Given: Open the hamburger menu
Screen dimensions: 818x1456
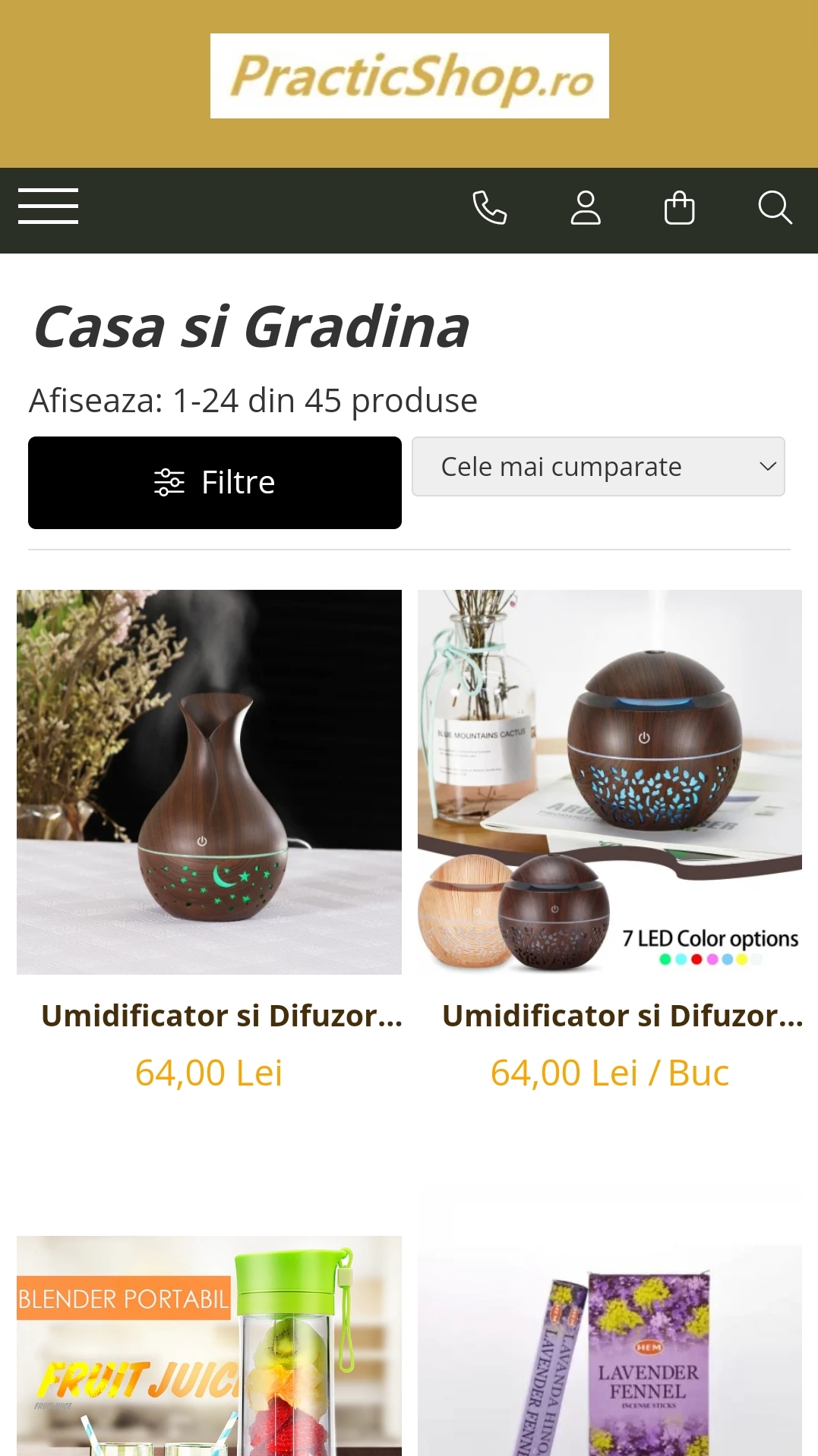Looking at the screenshot, I should point(48,206).
